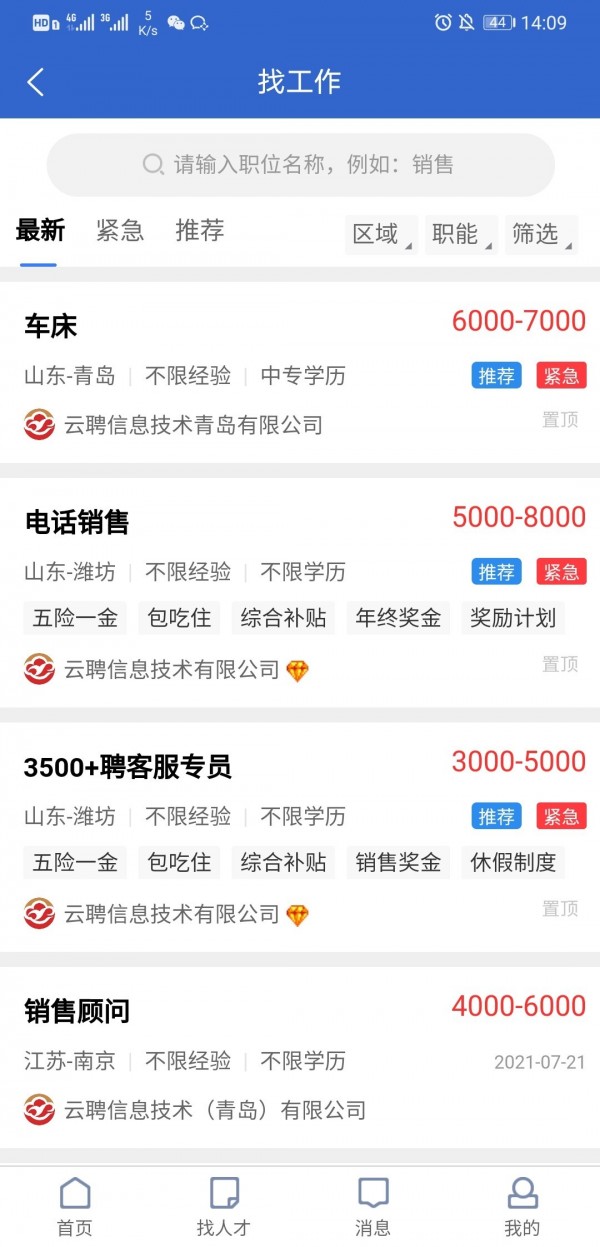
Task: Expand the 职能 dropdown filter
Action: (x=460, y=234)
